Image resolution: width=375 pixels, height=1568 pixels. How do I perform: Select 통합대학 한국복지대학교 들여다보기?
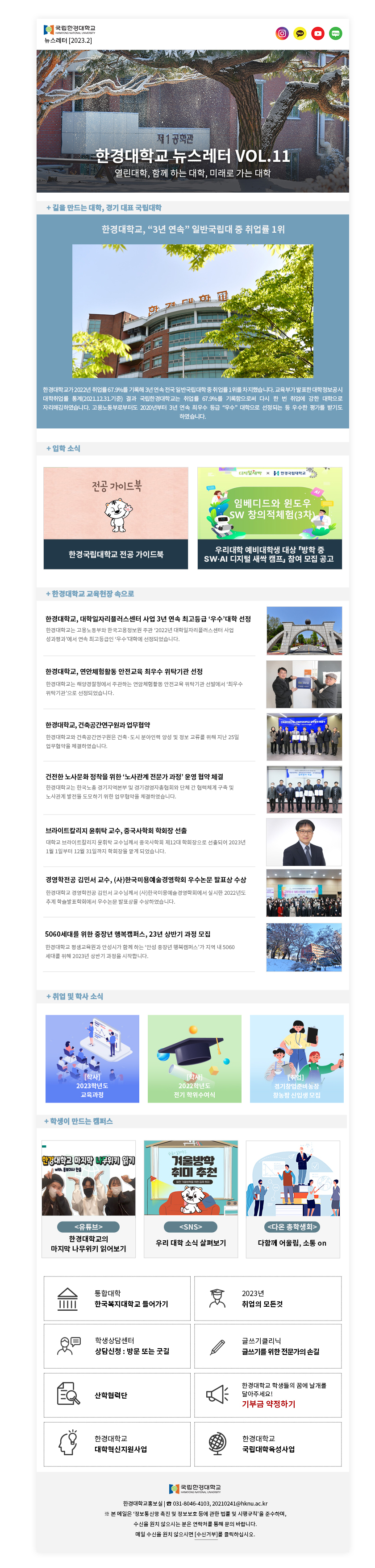point(117,1298)
